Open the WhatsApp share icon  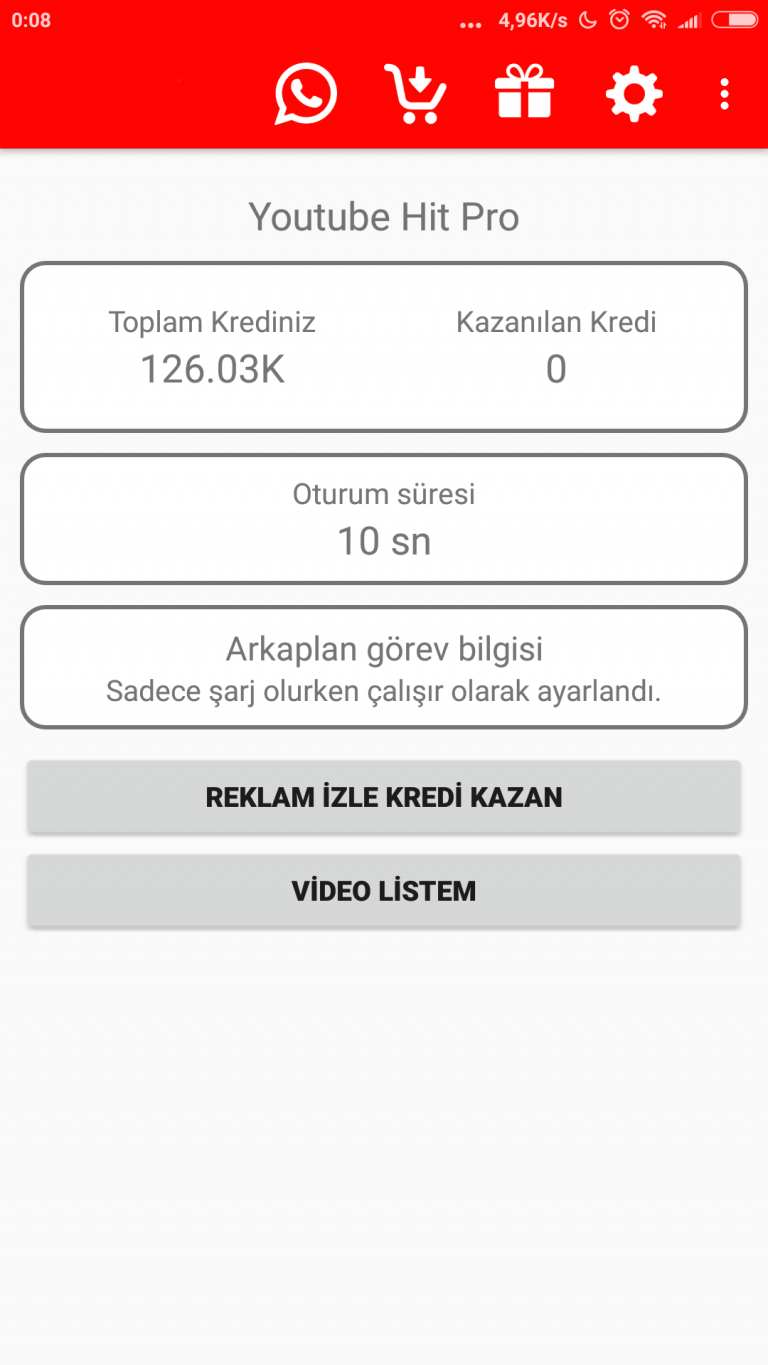click(x=305, y=93)
